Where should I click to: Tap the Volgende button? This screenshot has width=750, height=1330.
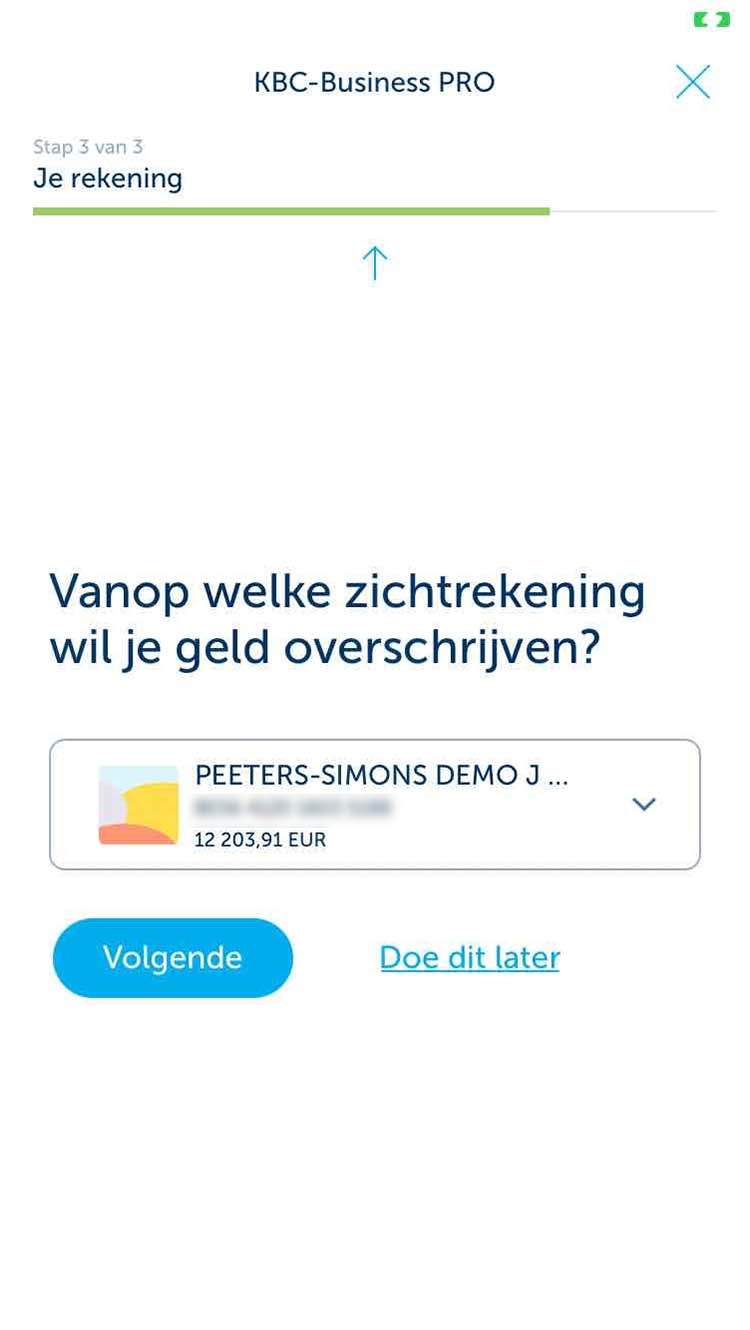(x=173, y=957)
